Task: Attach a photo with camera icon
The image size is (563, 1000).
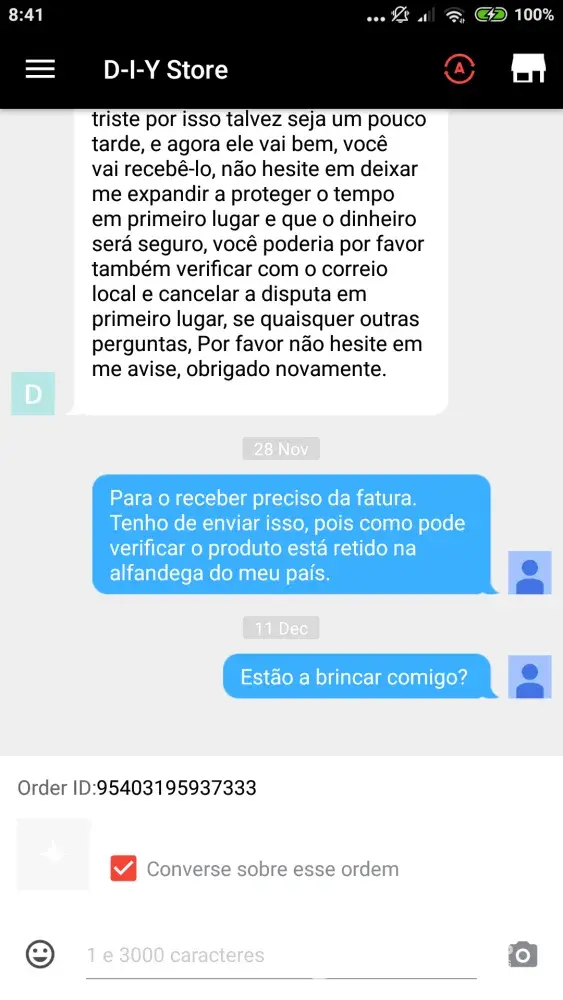Action: (523, 954)
